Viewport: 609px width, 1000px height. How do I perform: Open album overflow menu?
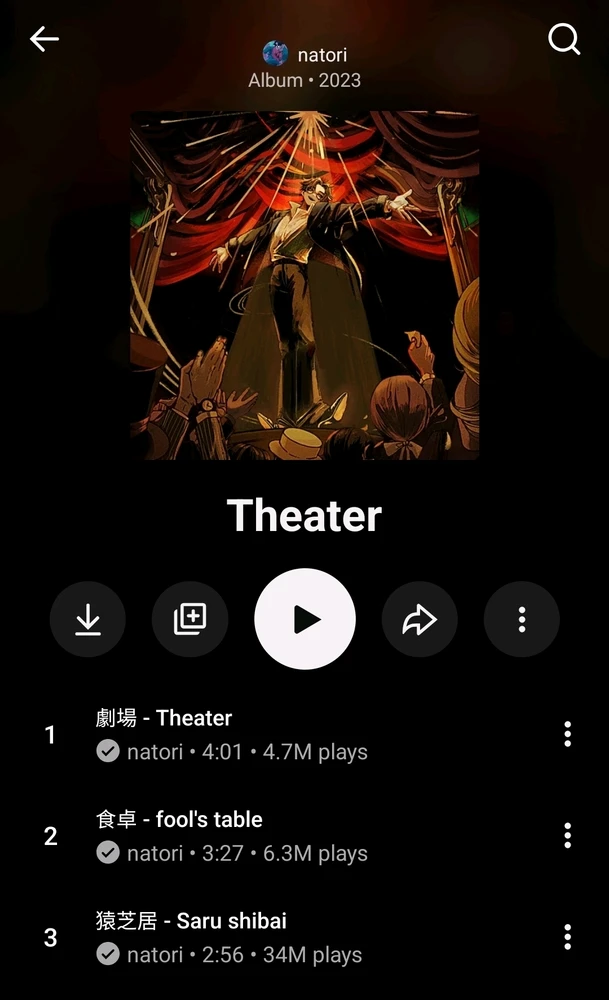(522, 620)
